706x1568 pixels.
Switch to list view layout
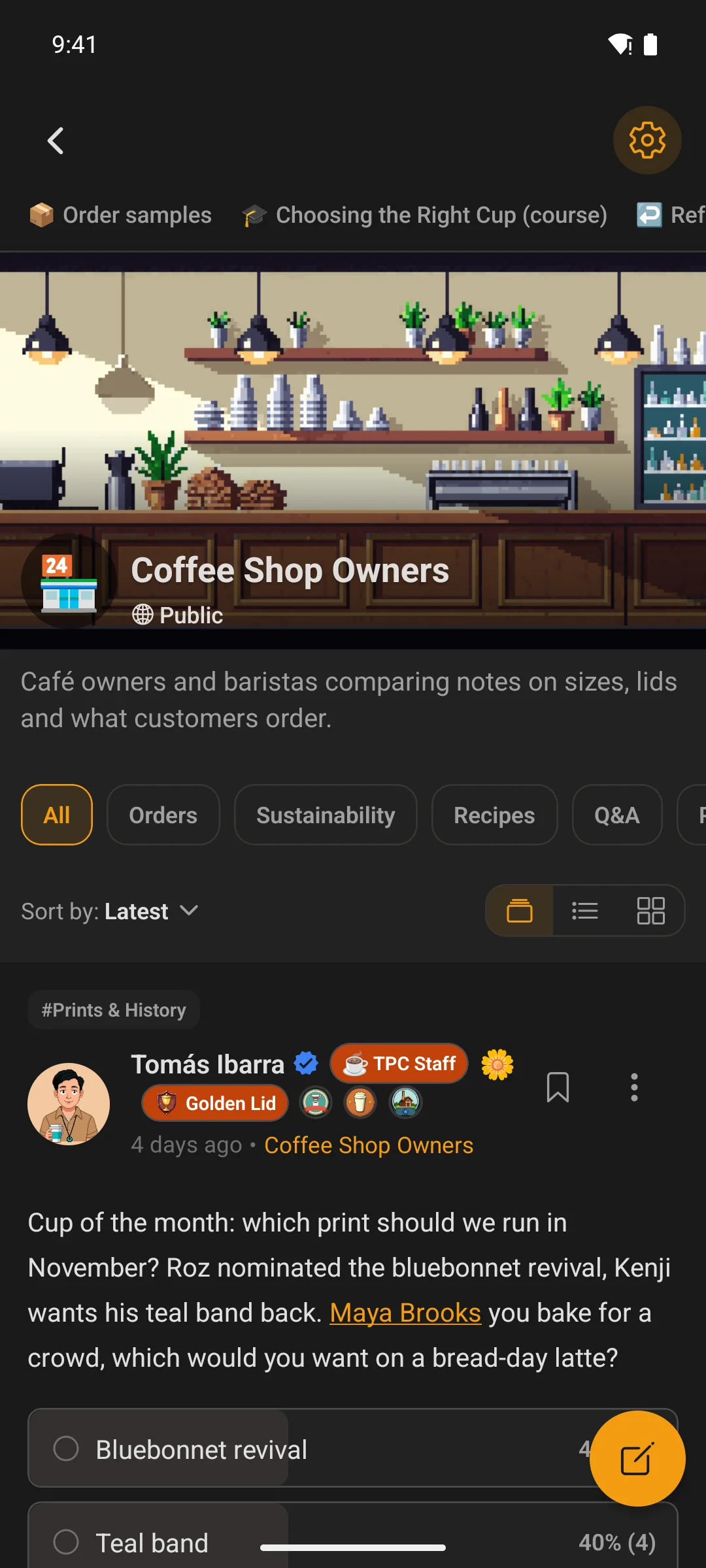pyautogui.click(x=585, y=911)
